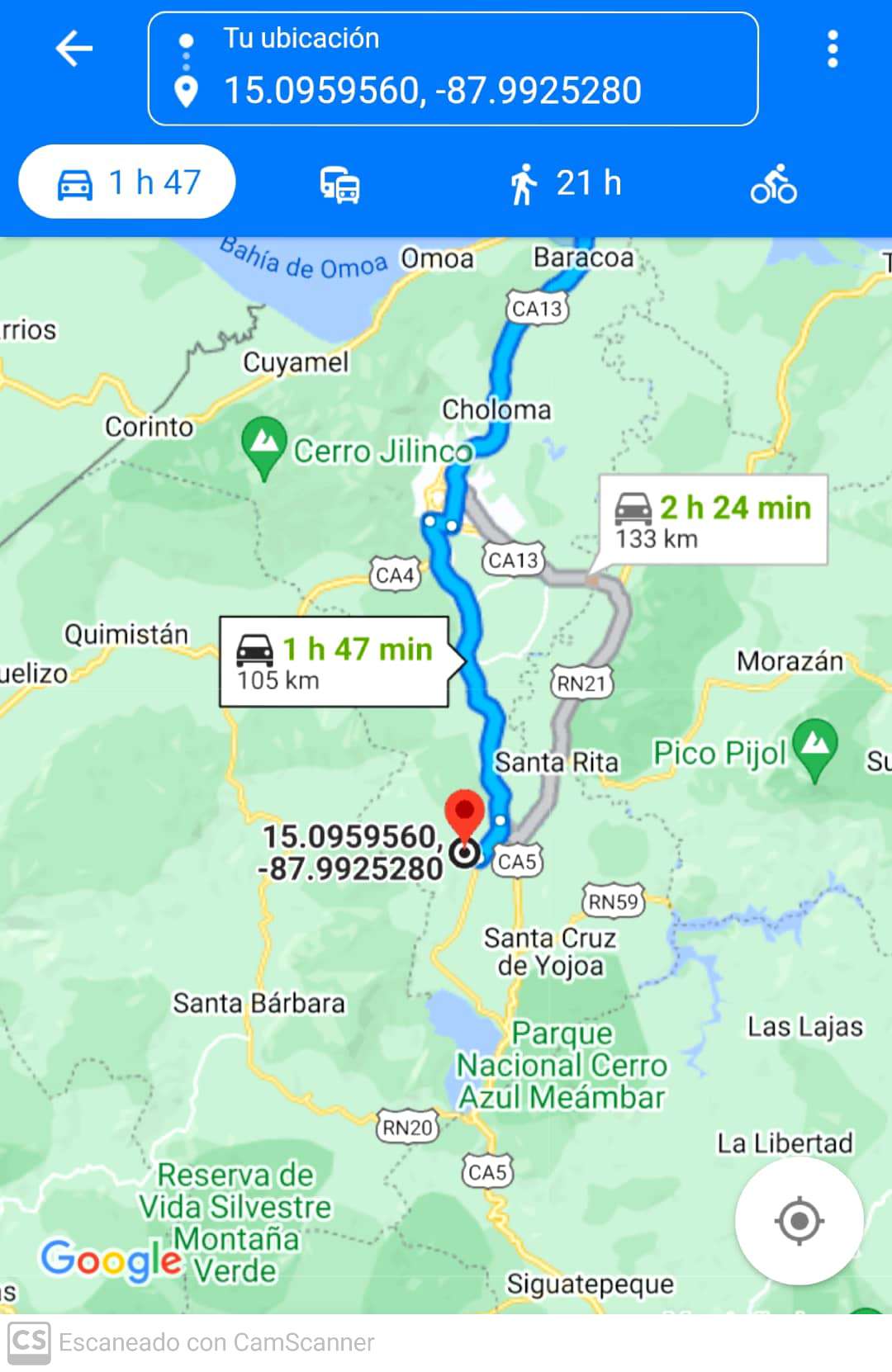Switch to public transit directions

click(x=339, y=184)
